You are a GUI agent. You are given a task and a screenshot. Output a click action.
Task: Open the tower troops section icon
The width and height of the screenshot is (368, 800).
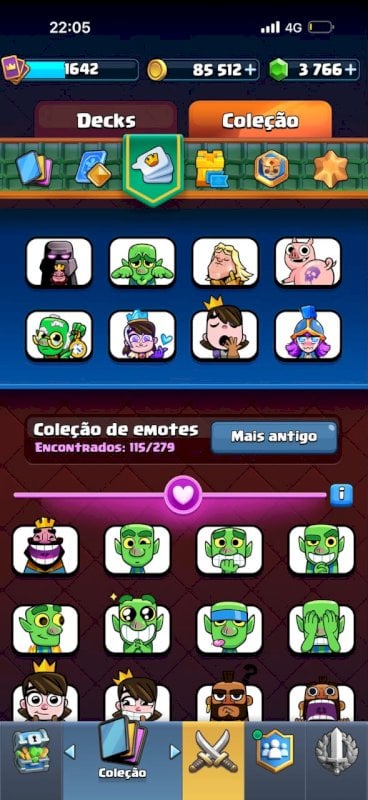click(212, 168)
